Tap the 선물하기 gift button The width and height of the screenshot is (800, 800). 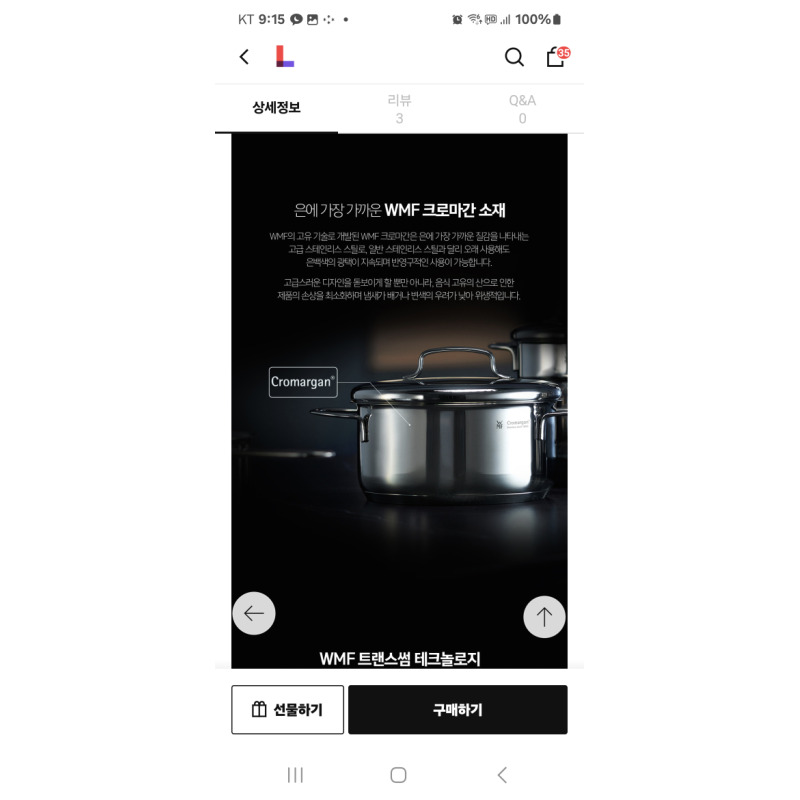tap(288, 710)
